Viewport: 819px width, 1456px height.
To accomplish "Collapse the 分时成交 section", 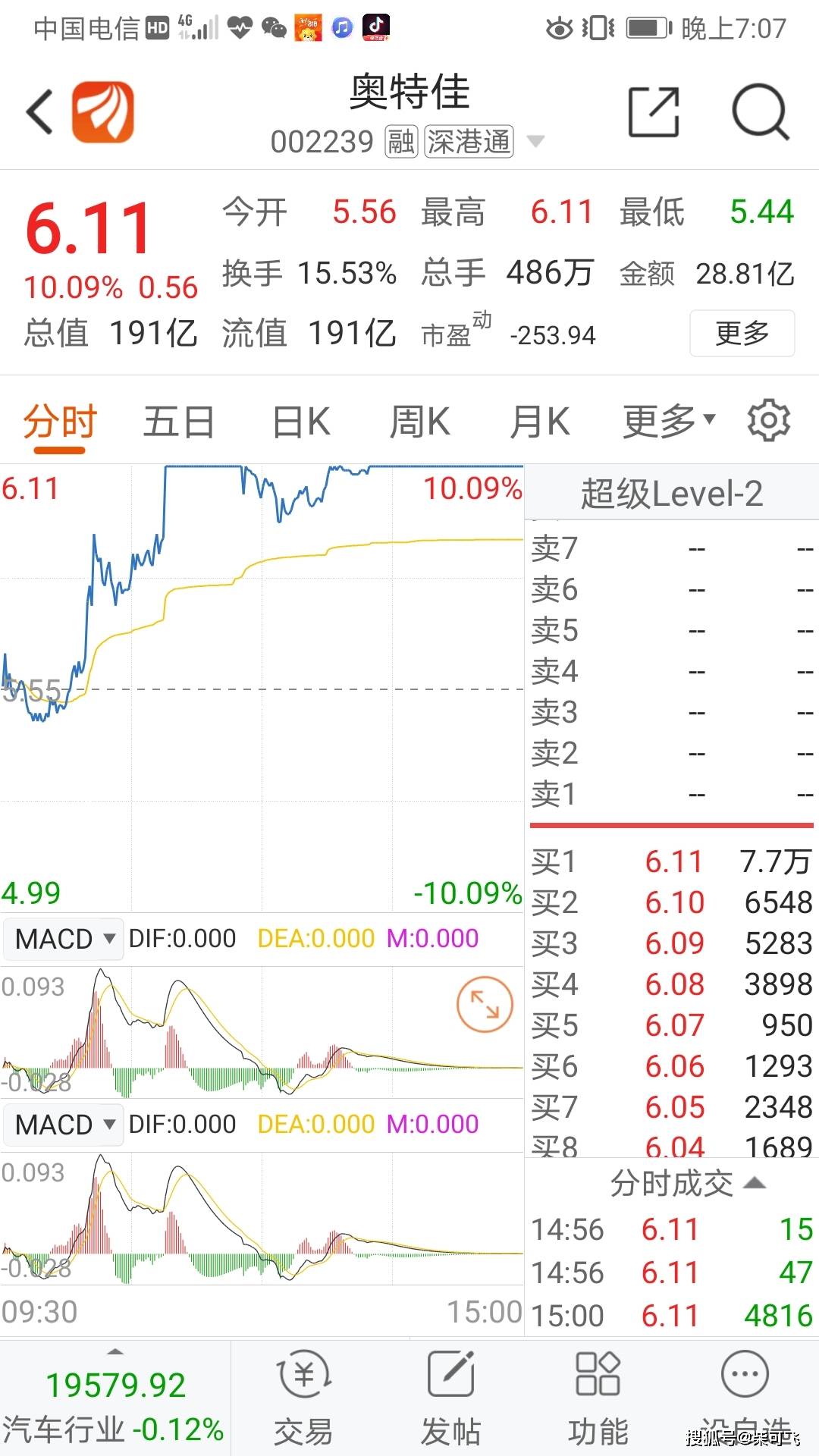I will (755, 1183).
